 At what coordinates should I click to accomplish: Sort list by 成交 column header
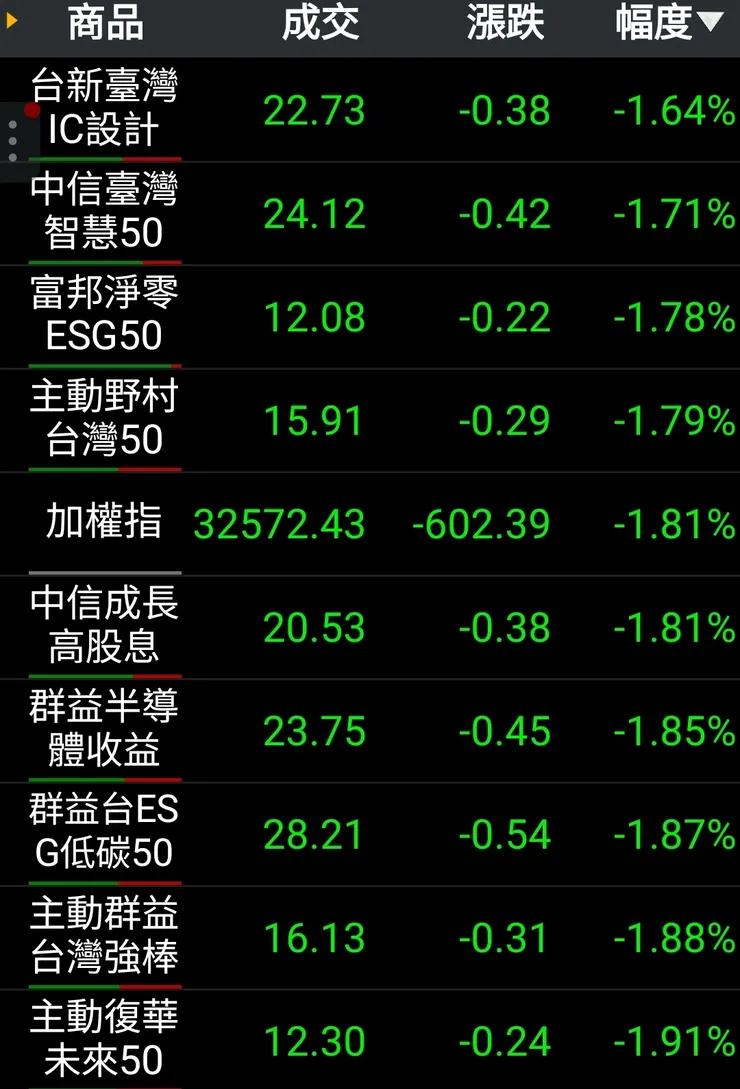(320, 24)
